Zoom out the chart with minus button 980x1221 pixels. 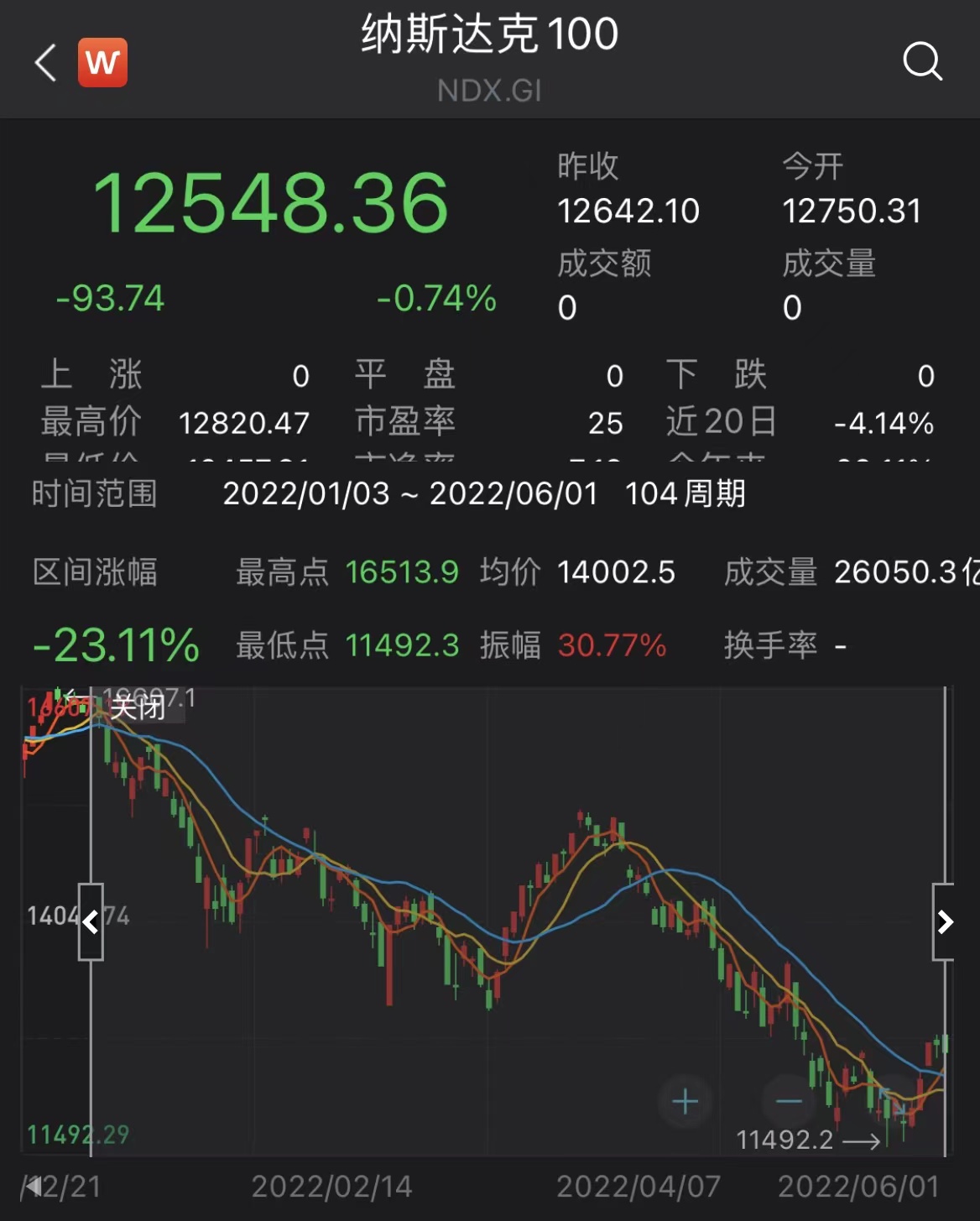789,1102
